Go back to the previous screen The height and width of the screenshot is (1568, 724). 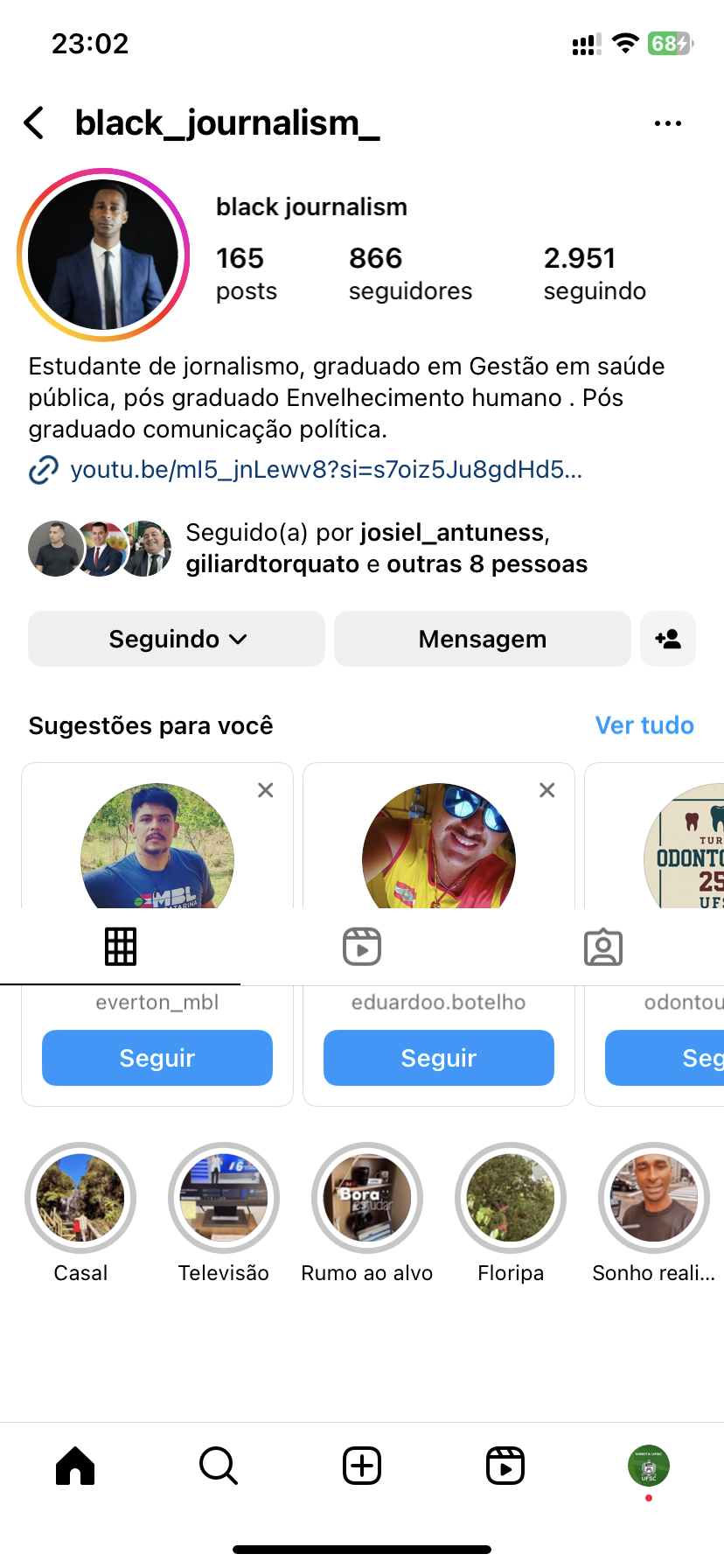(34, 123)
